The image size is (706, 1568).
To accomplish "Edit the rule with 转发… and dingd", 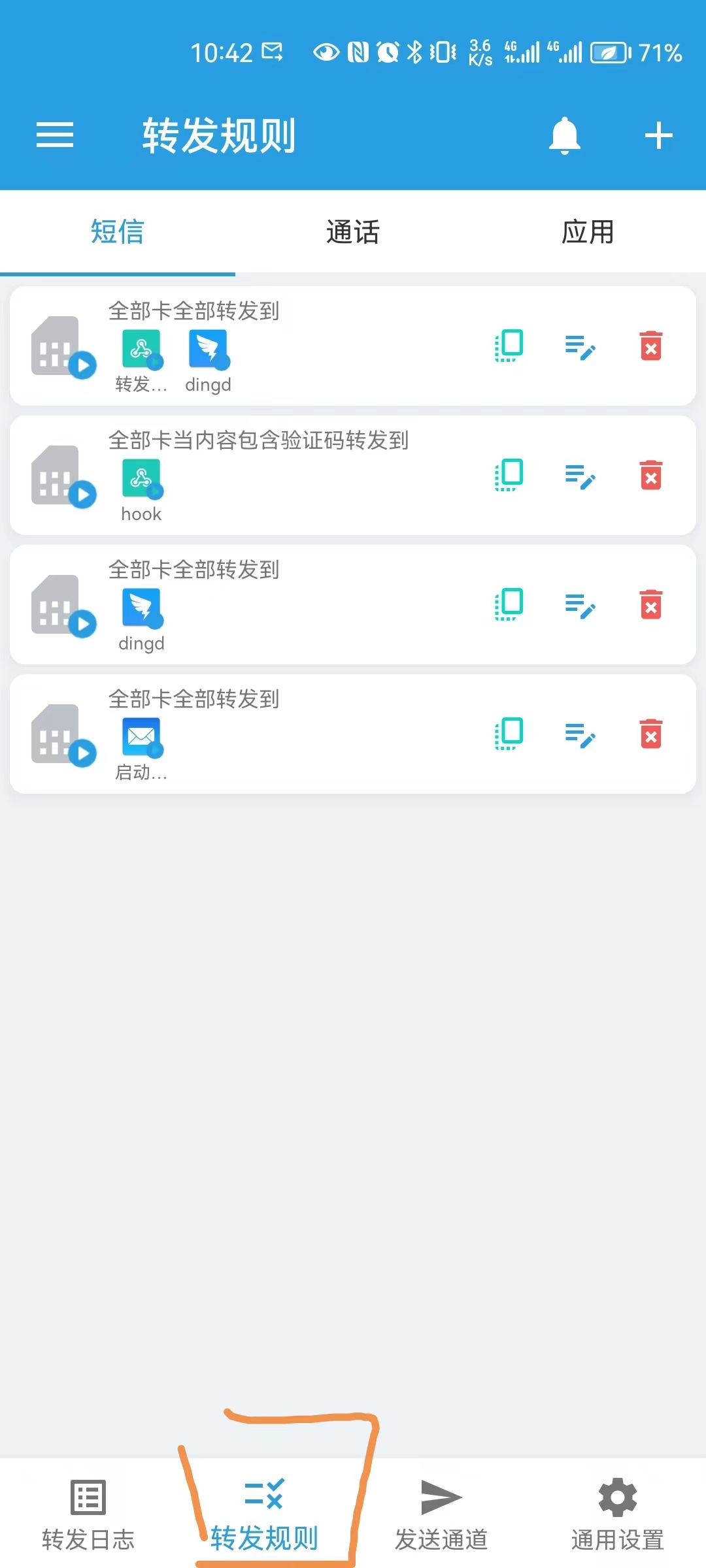I will pos(580,346).
